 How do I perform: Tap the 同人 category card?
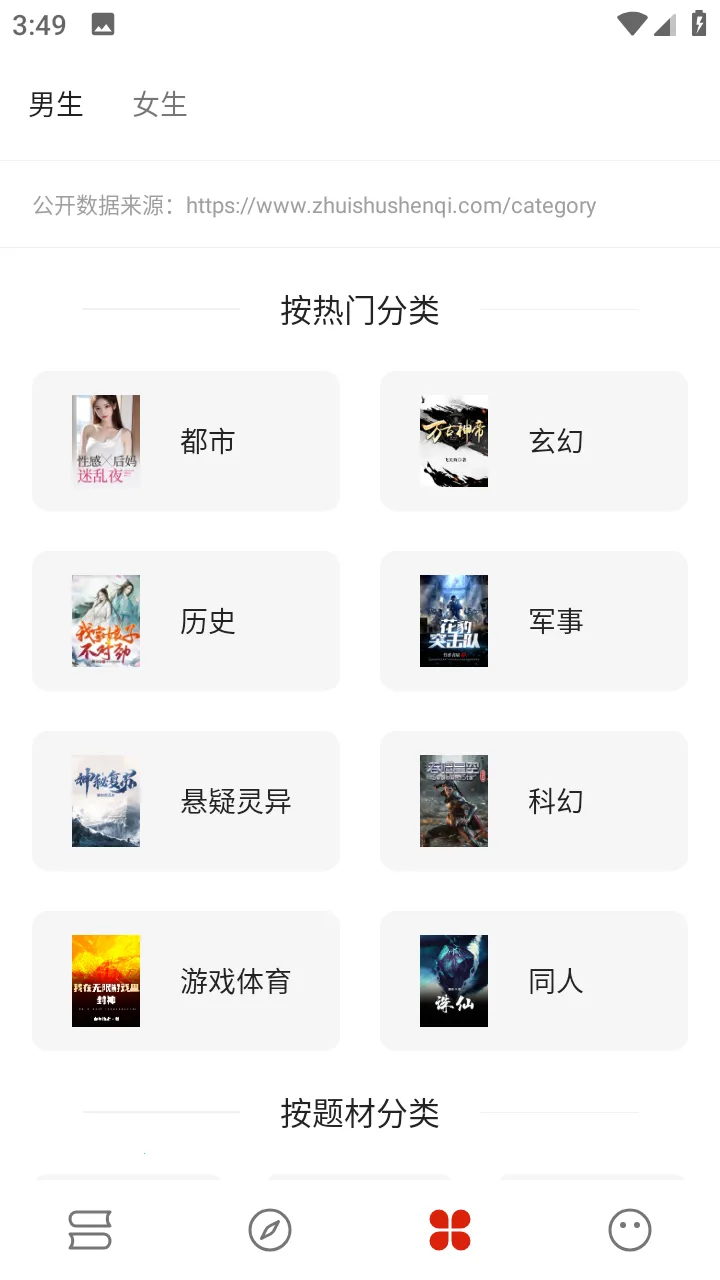(534, 981)
